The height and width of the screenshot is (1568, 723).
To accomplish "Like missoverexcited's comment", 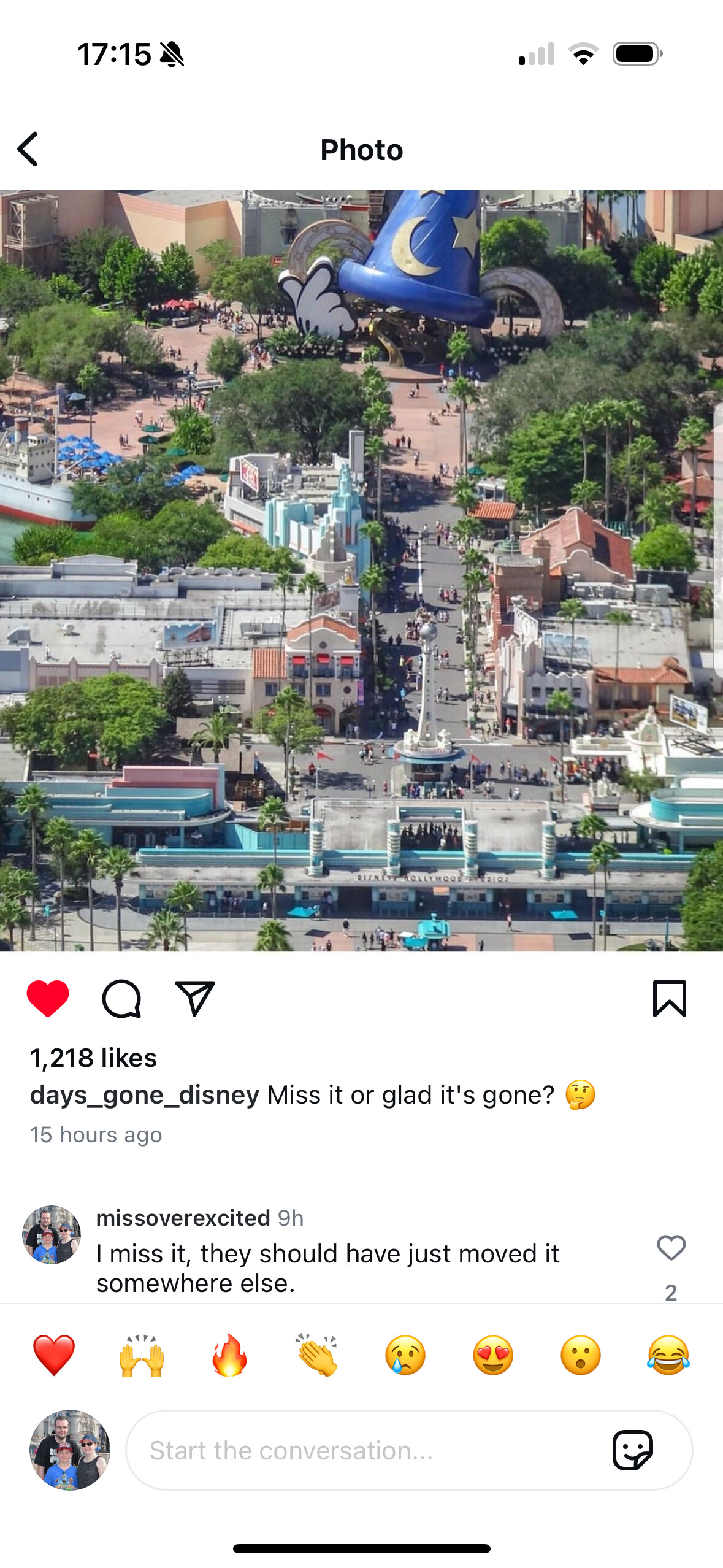I will [x=671, y=1248].
